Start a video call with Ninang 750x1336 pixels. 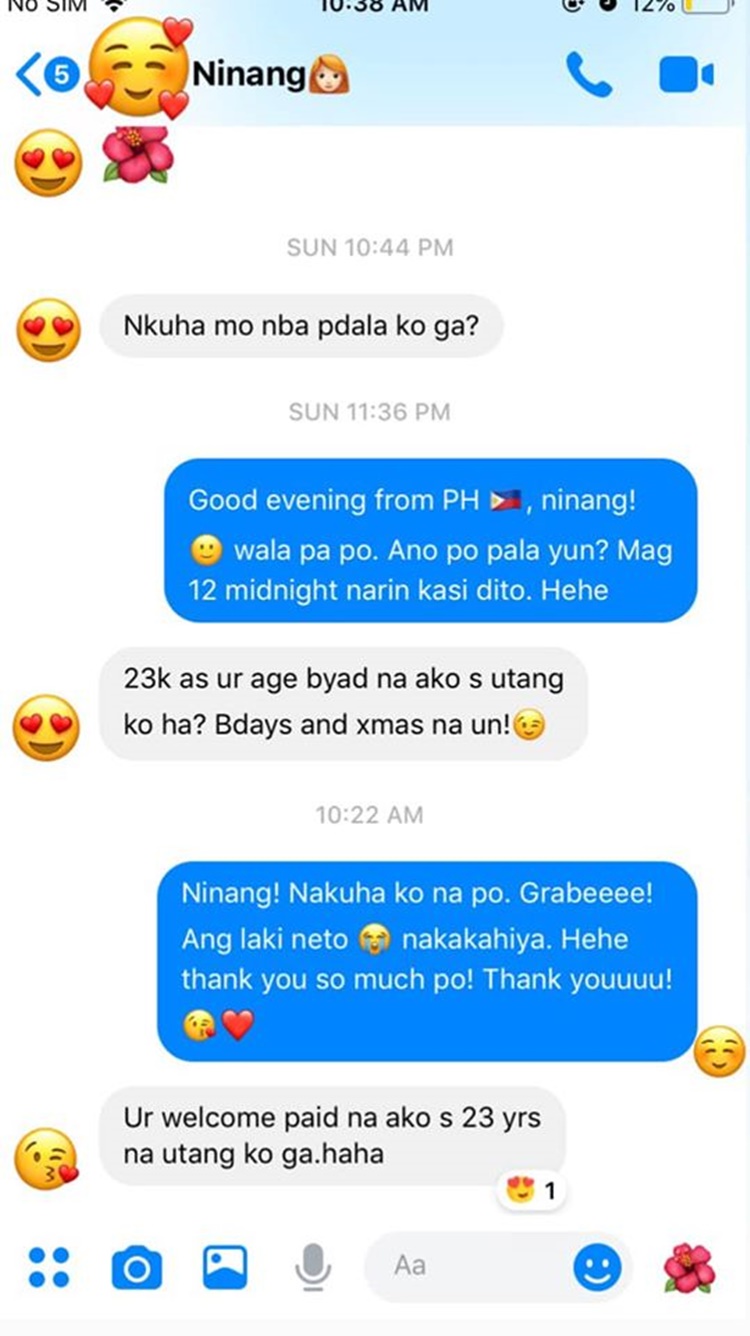pyautogui.click(x=686, y=75)
